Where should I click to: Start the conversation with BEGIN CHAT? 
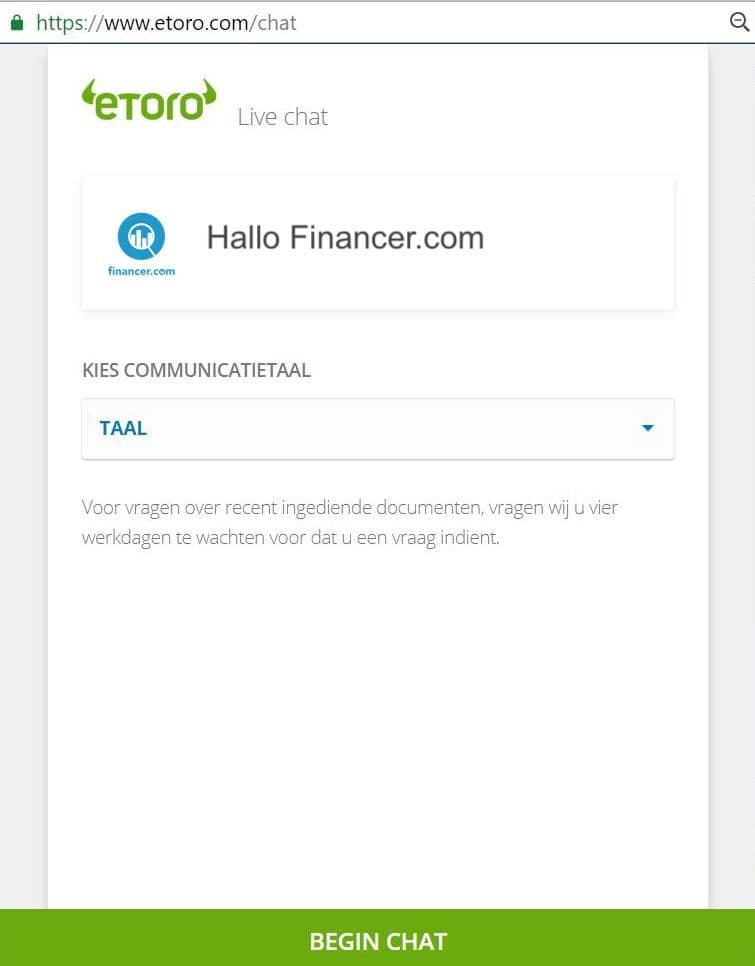(x=377, y=940)
